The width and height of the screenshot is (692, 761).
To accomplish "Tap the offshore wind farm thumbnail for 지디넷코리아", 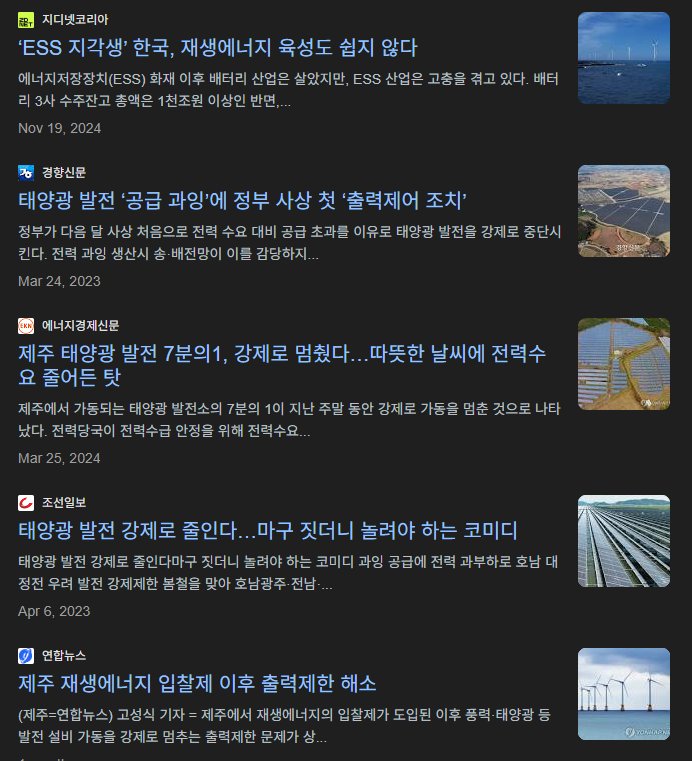I will [624, 58].
